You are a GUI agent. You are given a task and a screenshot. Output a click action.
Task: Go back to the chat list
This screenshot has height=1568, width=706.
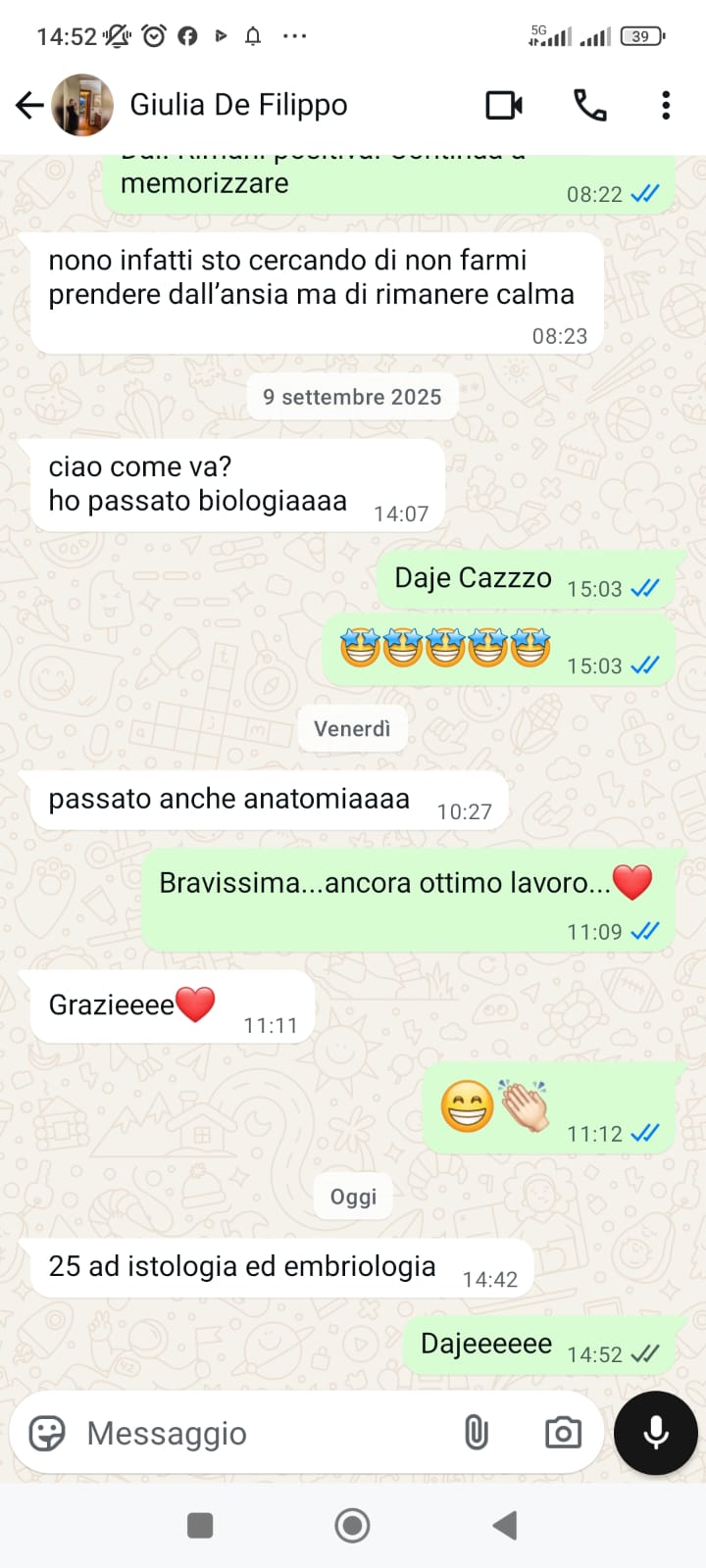29,105
